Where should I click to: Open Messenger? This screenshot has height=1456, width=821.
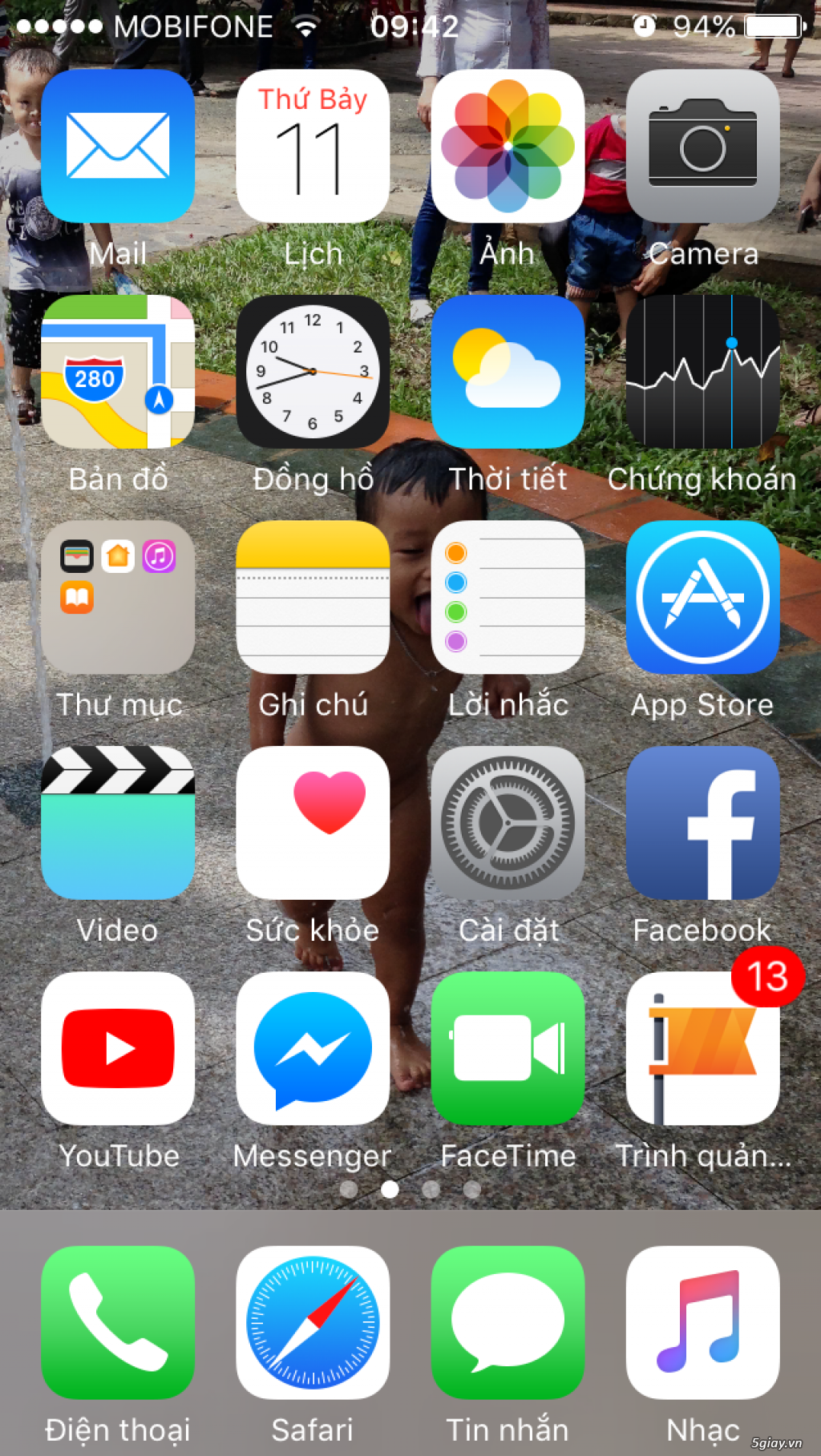click(x=313, y=1048)
